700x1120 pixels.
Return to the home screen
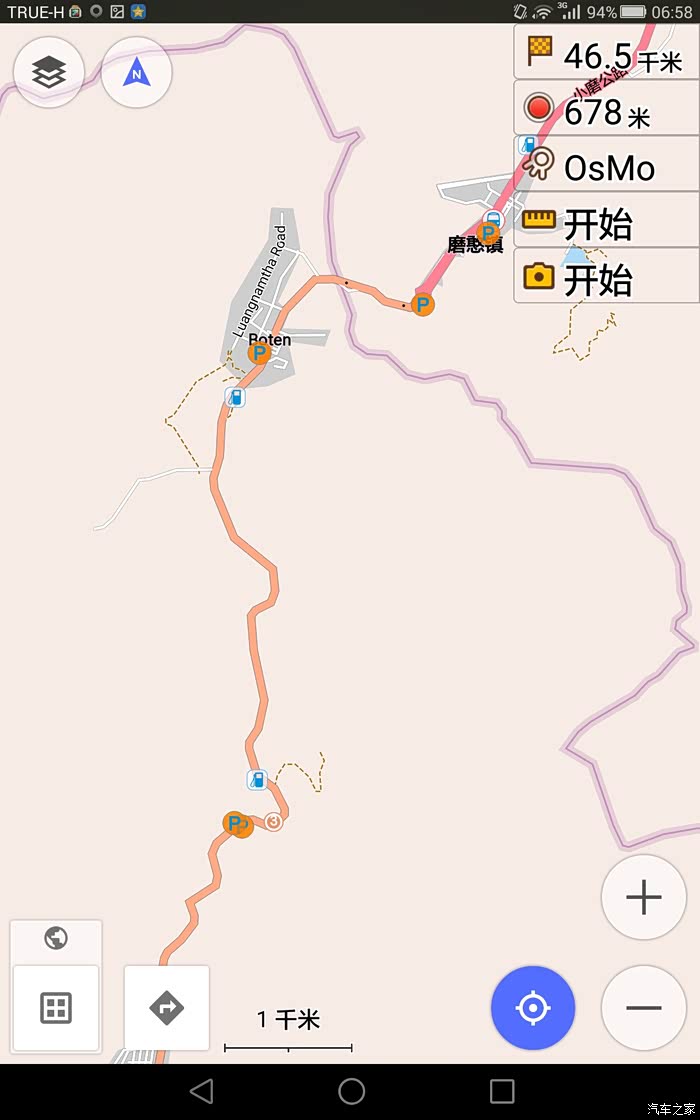click(x=351, y=1091)
